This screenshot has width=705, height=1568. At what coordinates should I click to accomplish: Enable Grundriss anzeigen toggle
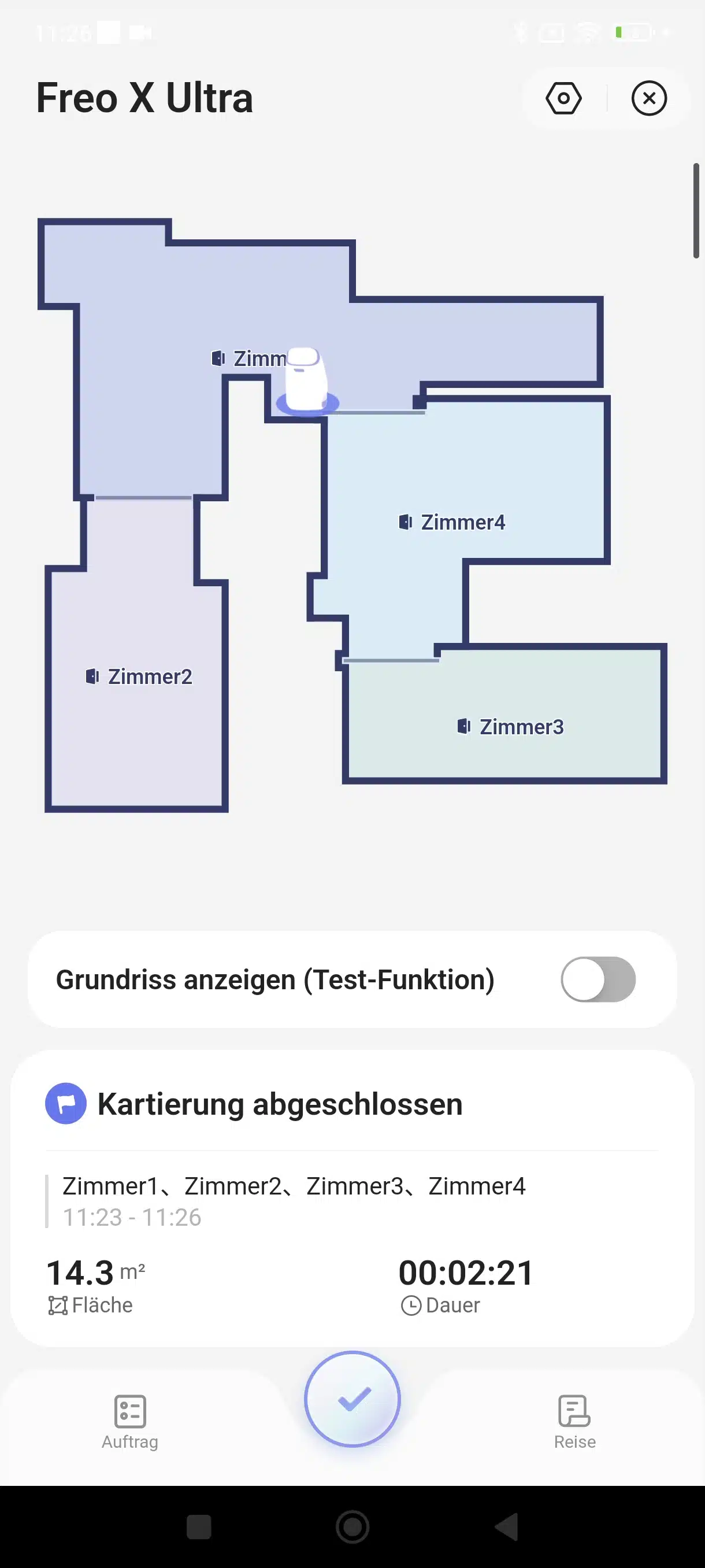coord(598,979)
